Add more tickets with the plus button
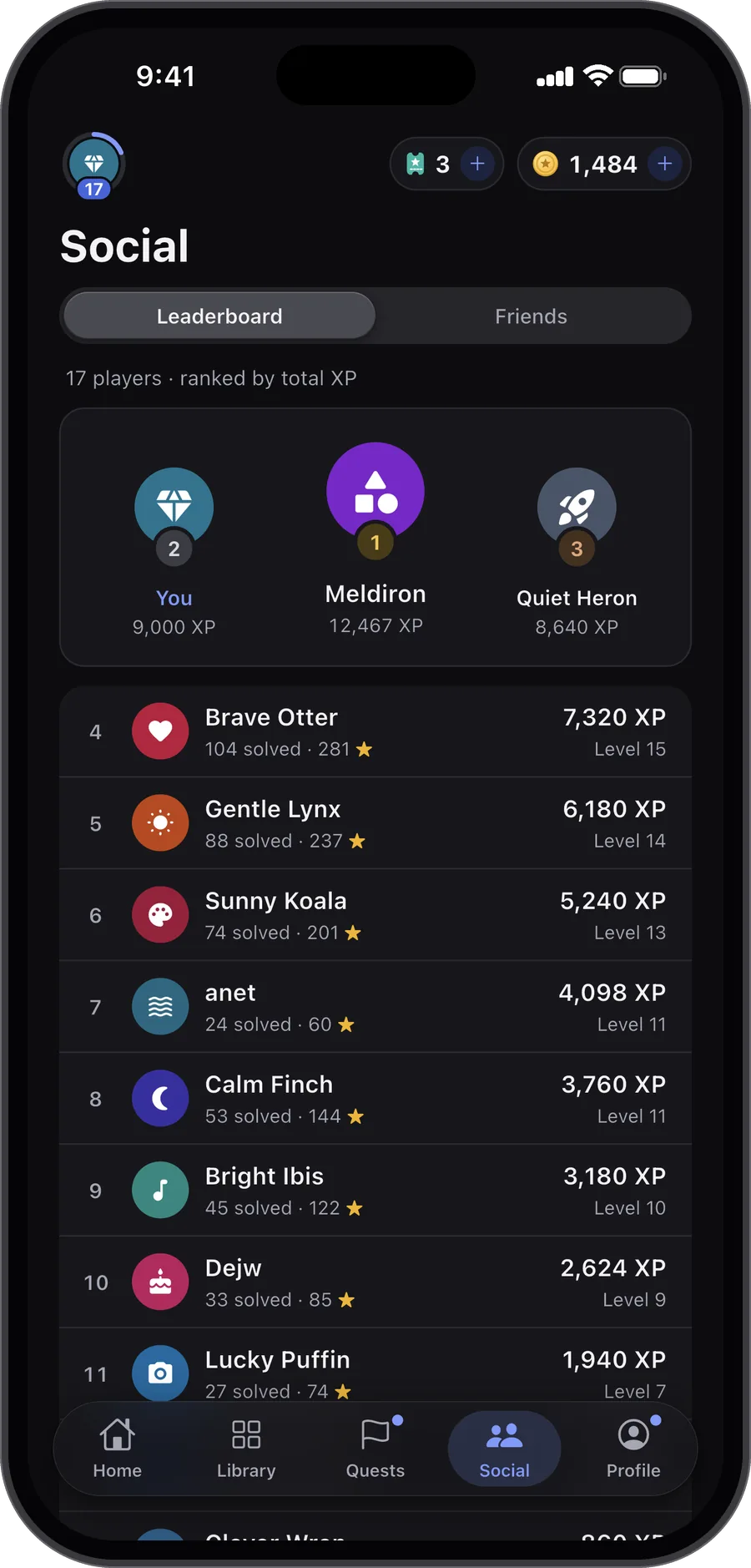Screen dimensions: 751x1568 pyautogui.click(x=477, y=164)
